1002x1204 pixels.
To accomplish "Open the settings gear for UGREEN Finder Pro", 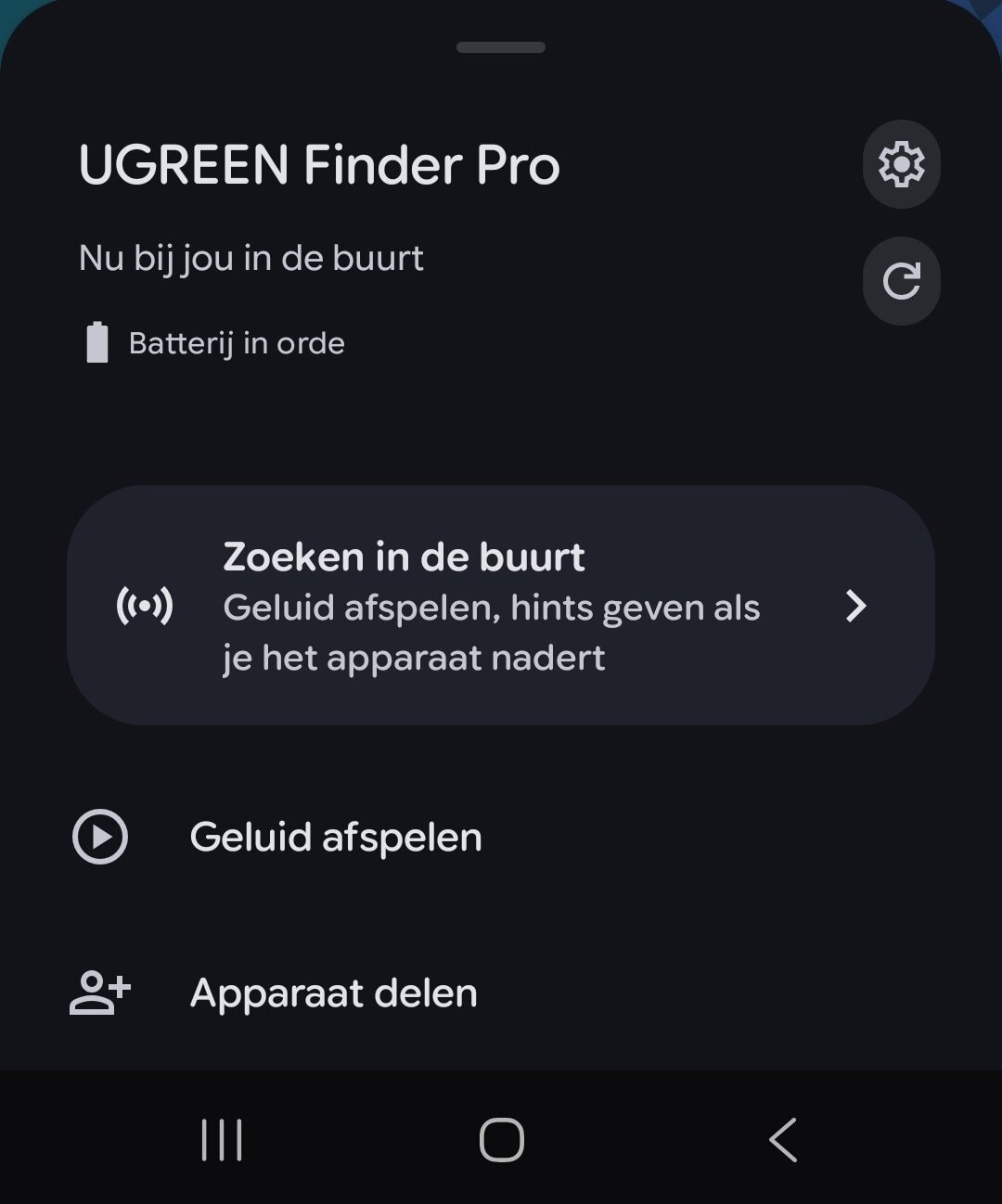I will [x=901, y=165].
